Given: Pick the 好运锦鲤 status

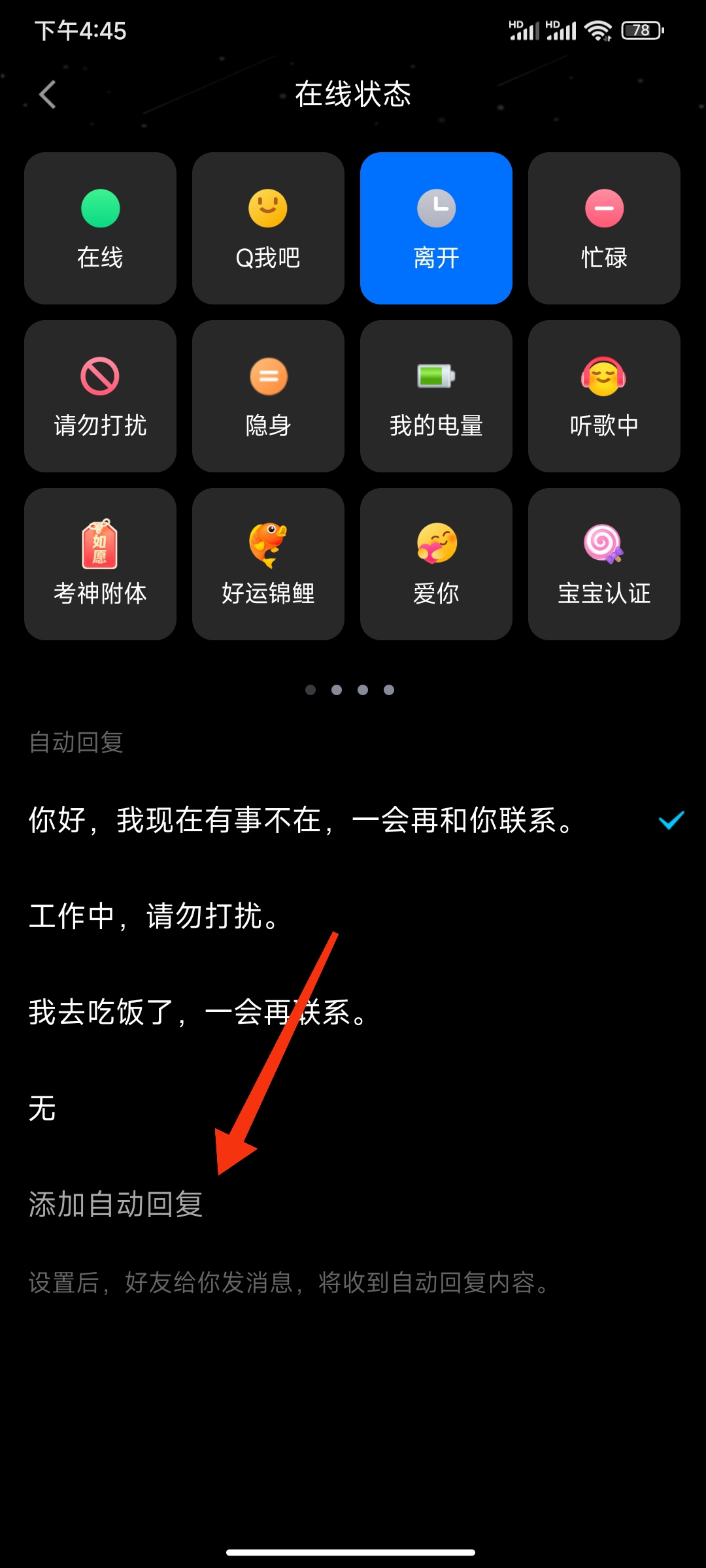Looking at the screenshot, I should [x=268, y=564].
